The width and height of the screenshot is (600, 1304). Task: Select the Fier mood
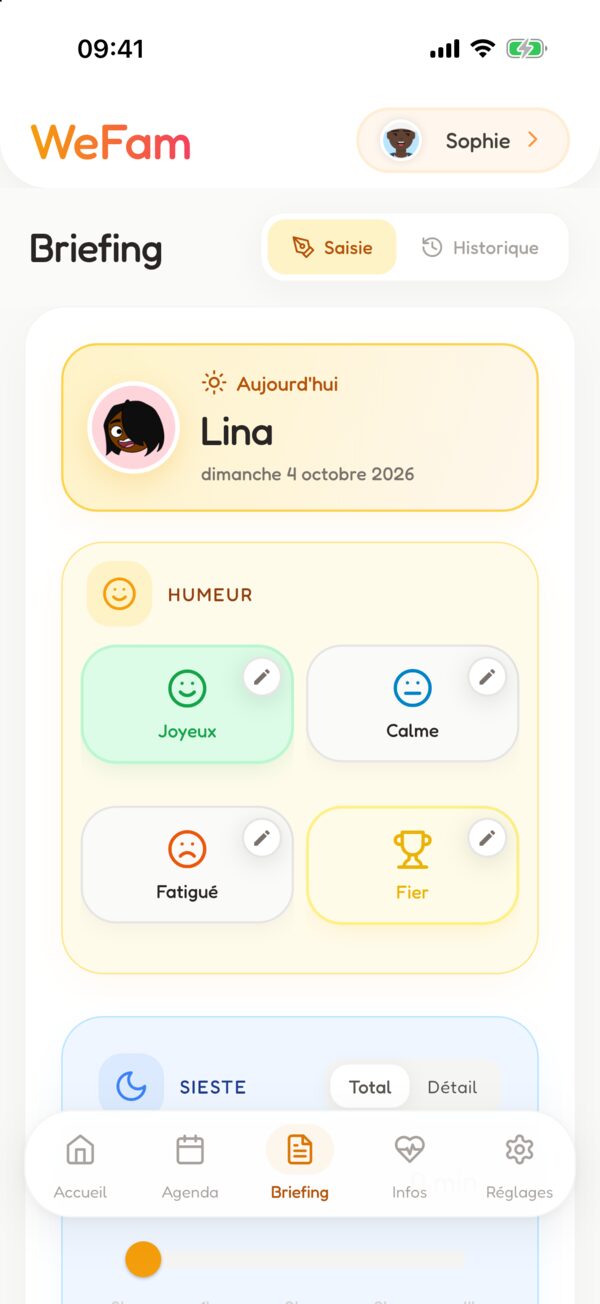coord(412,865)
